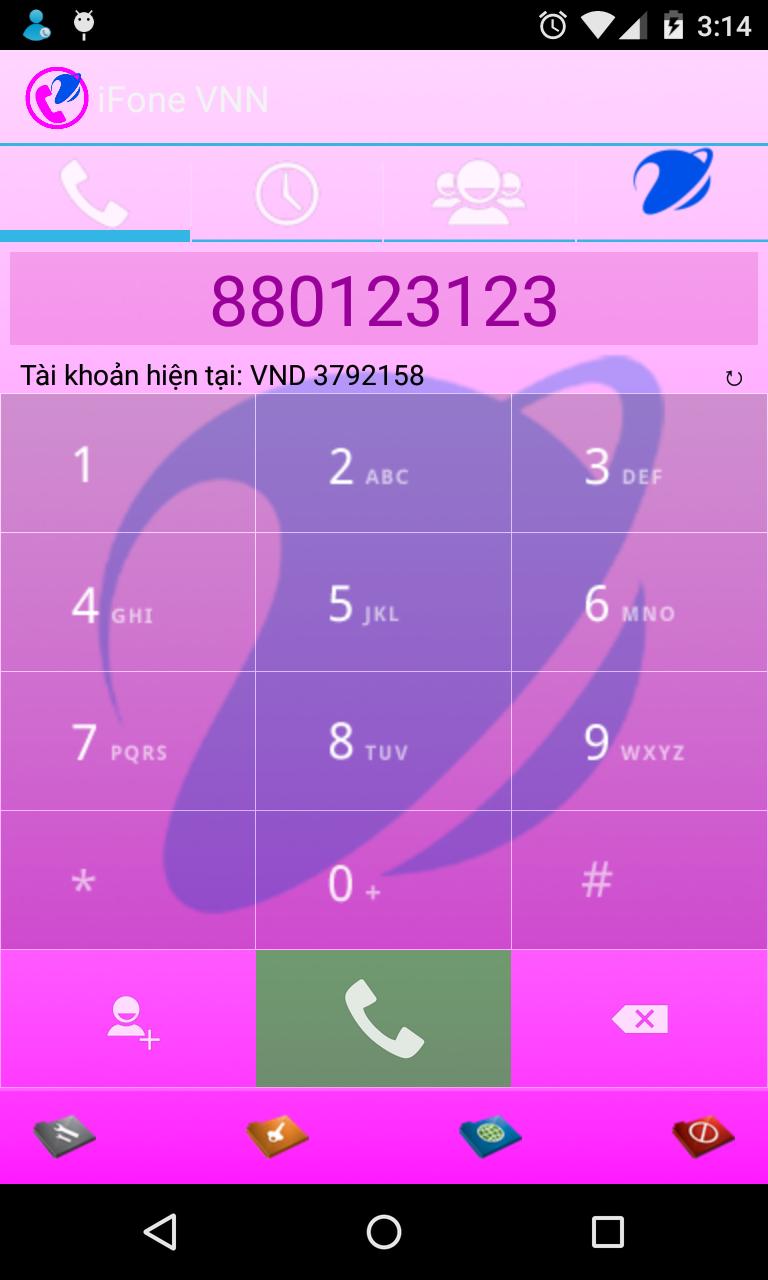Tap keypad digit 3 DEF
The height and width of the screenshot is (1280, 768).
pyautogui.click(x=639, y=464)
